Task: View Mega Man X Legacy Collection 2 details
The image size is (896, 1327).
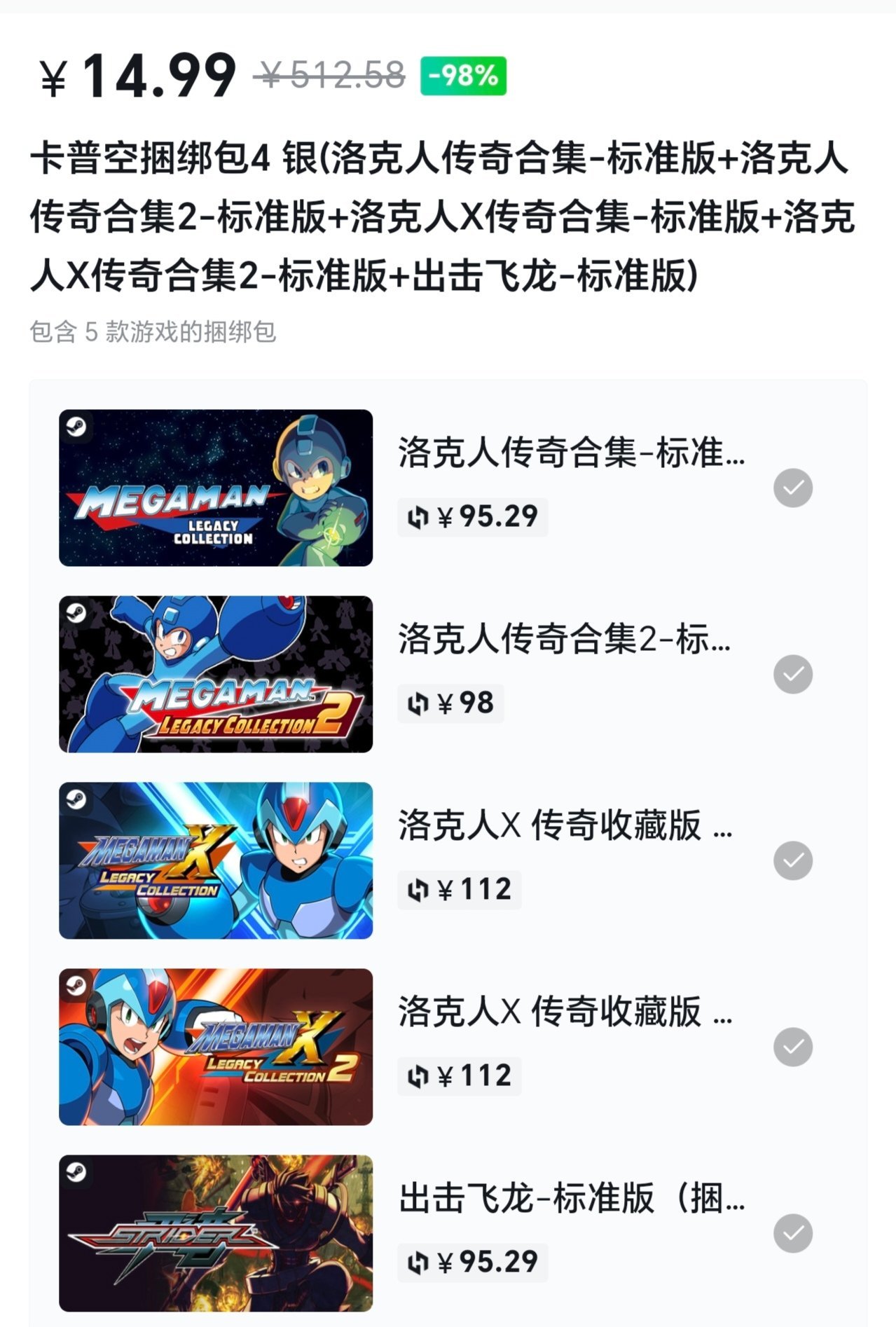Action: click(565, 1012)
